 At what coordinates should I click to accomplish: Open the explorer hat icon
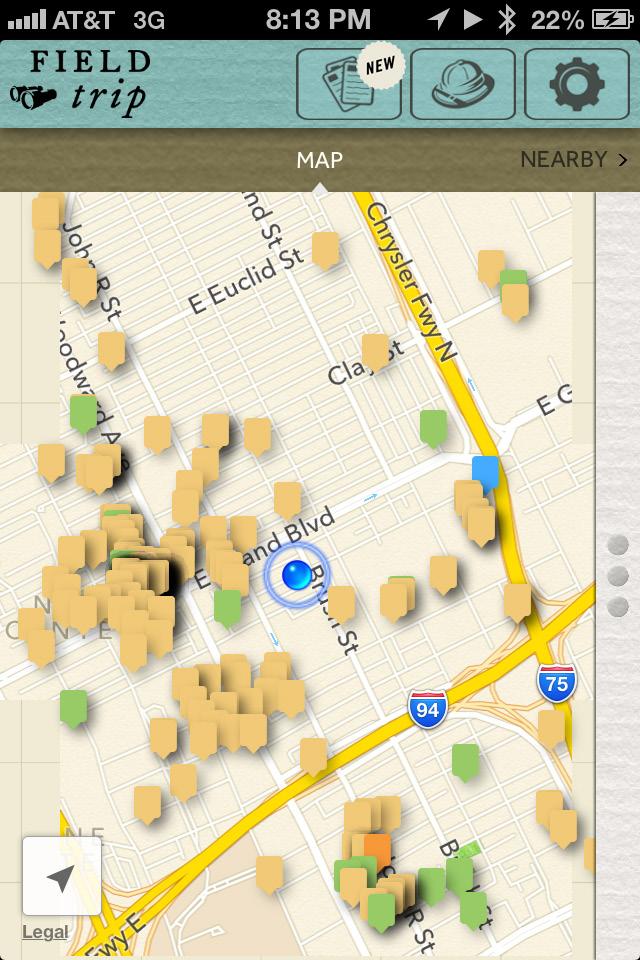click(x=463, y=85)
